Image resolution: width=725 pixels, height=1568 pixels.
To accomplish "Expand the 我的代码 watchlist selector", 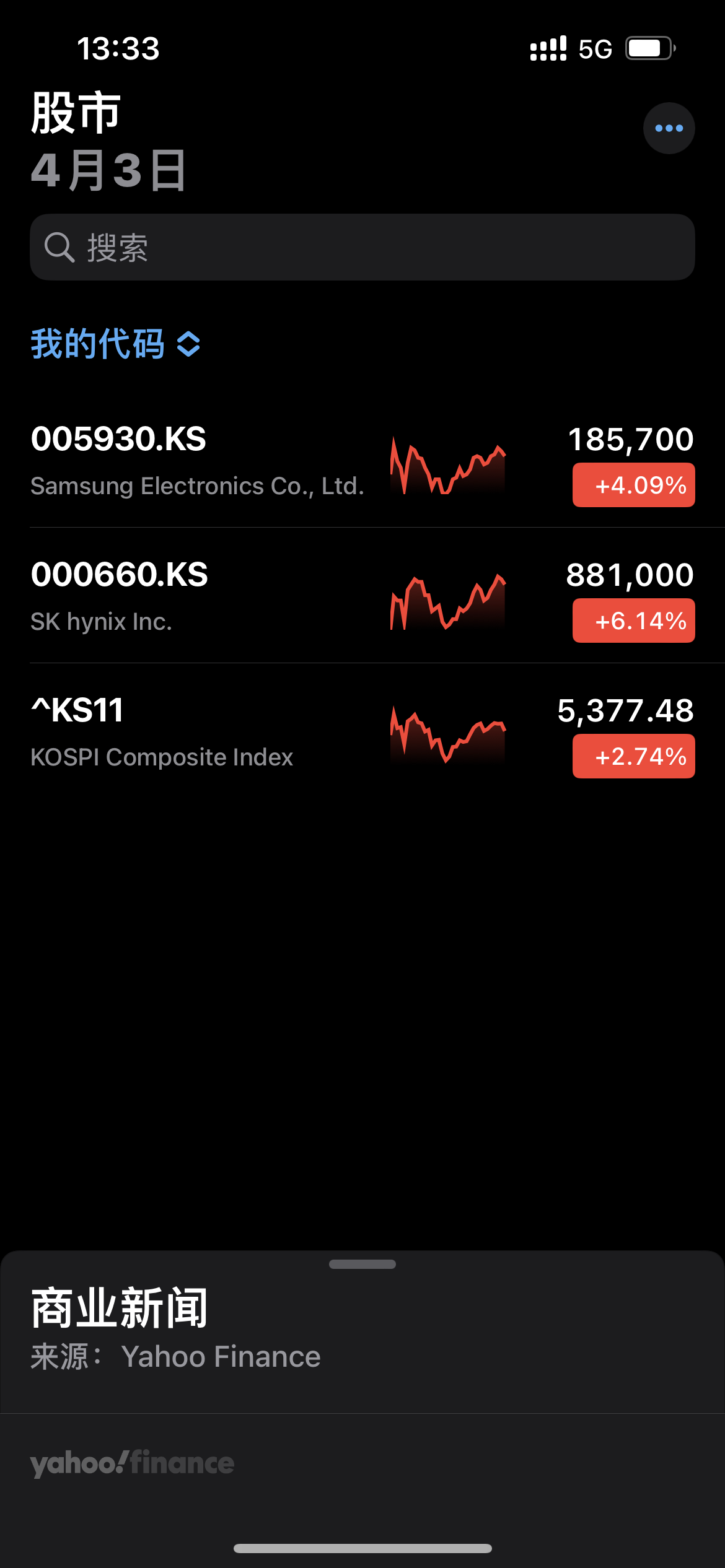I will pos(116,344).
